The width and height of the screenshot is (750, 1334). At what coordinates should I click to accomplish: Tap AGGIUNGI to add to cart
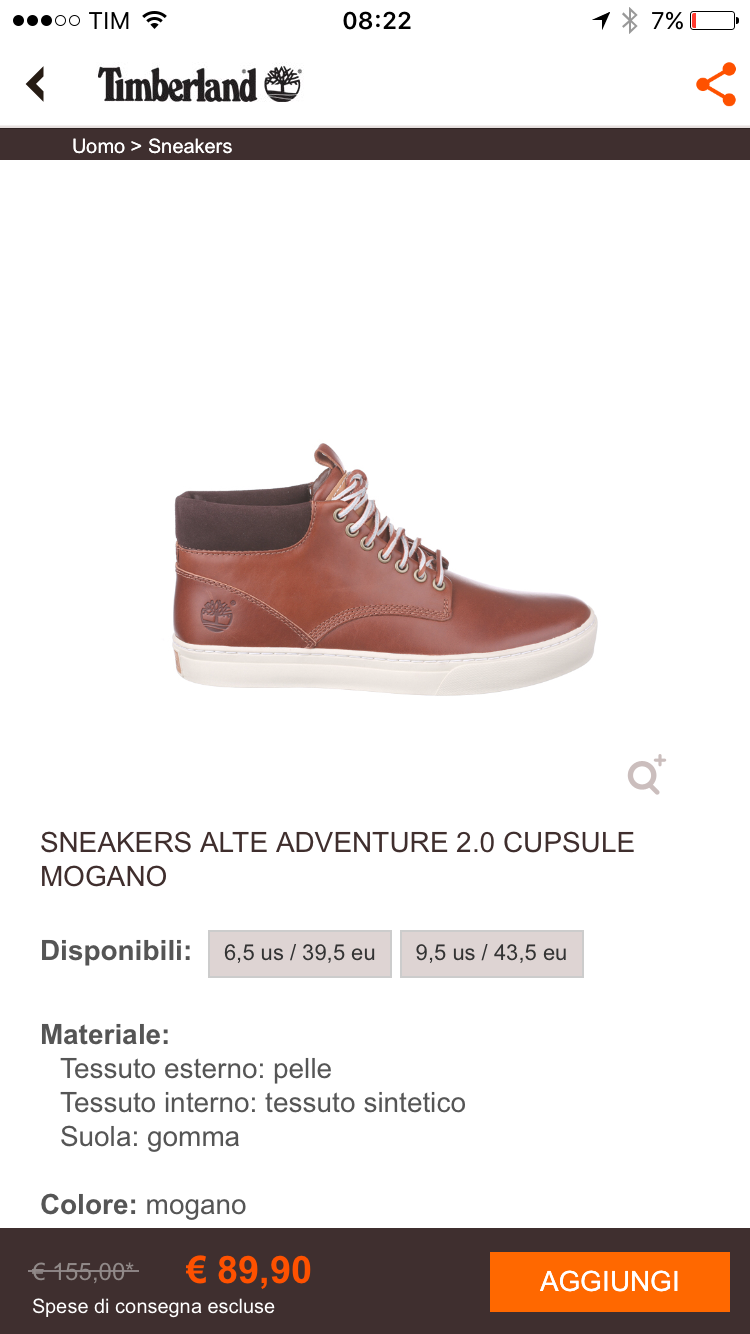609,1281
